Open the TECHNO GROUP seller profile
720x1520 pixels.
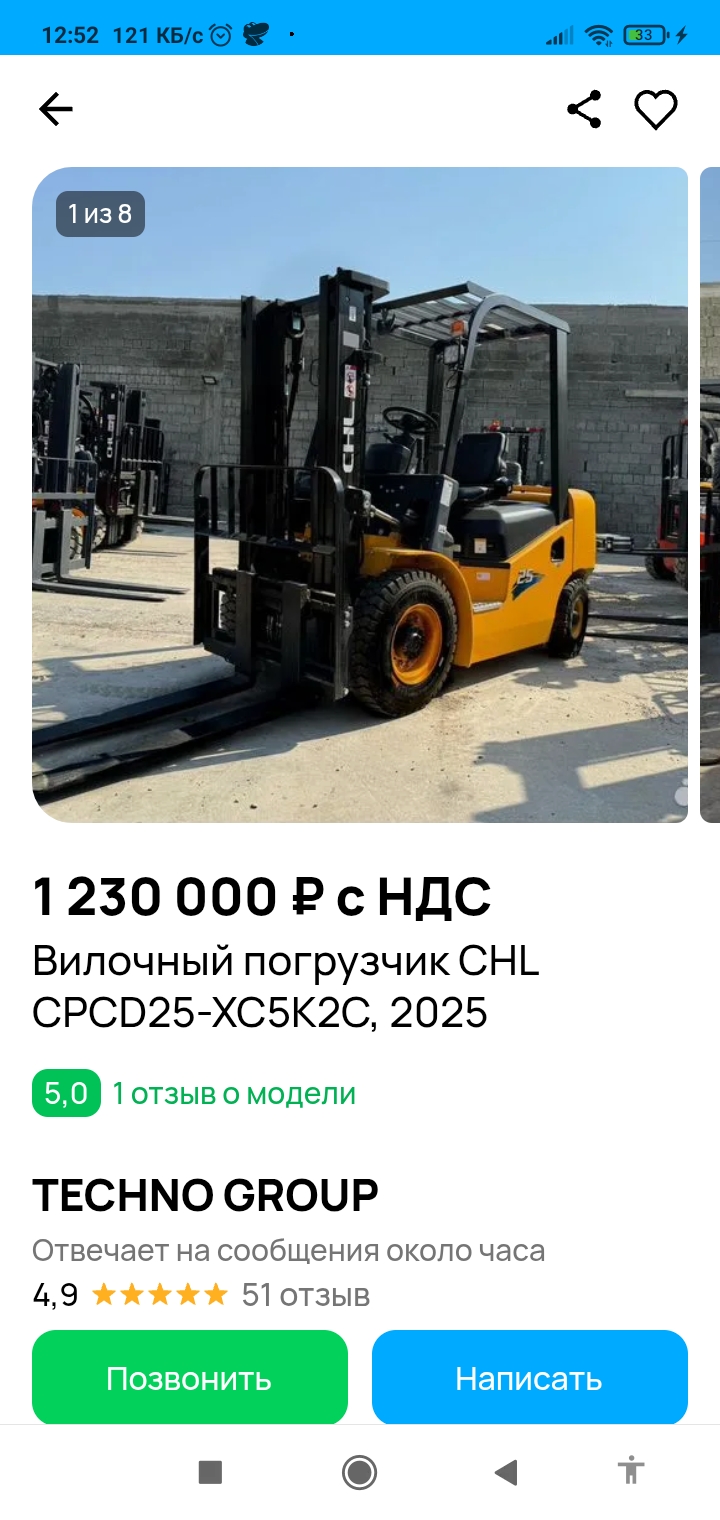(205, 1195)
